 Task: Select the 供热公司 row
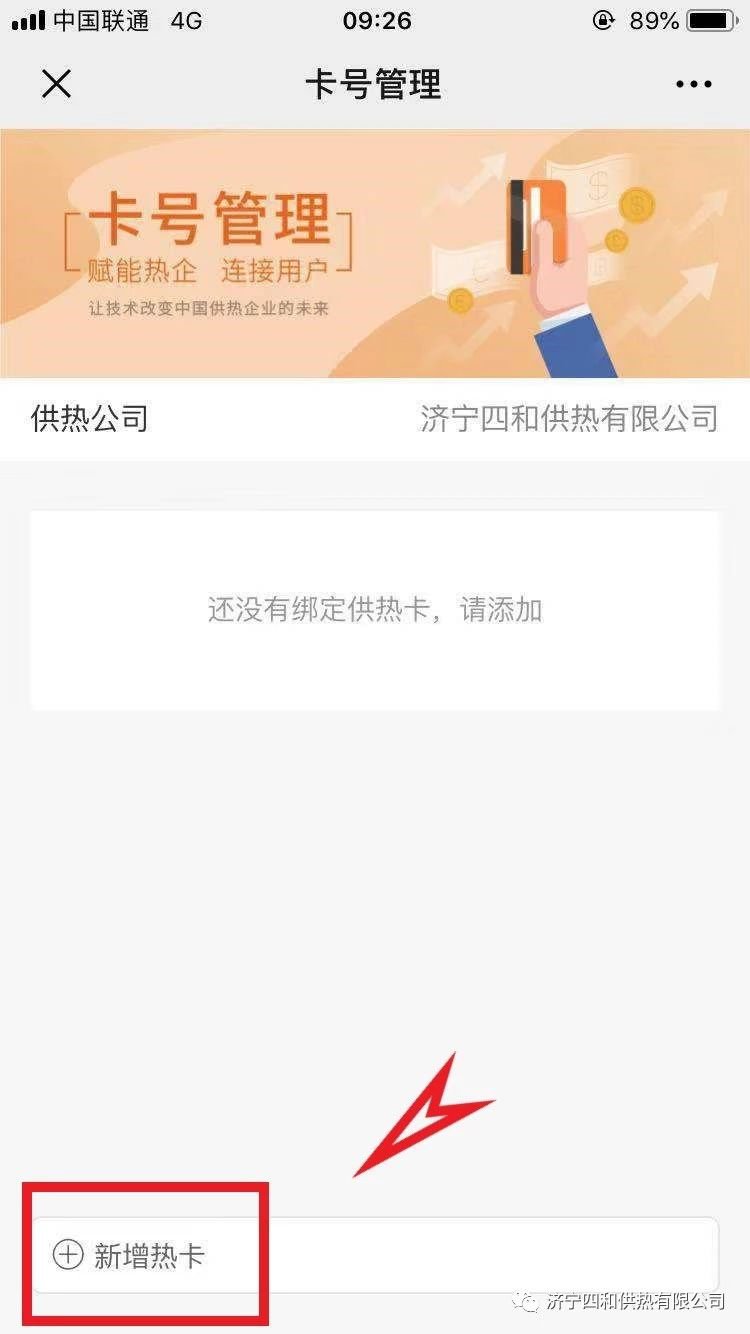click(x=374, y=418)
